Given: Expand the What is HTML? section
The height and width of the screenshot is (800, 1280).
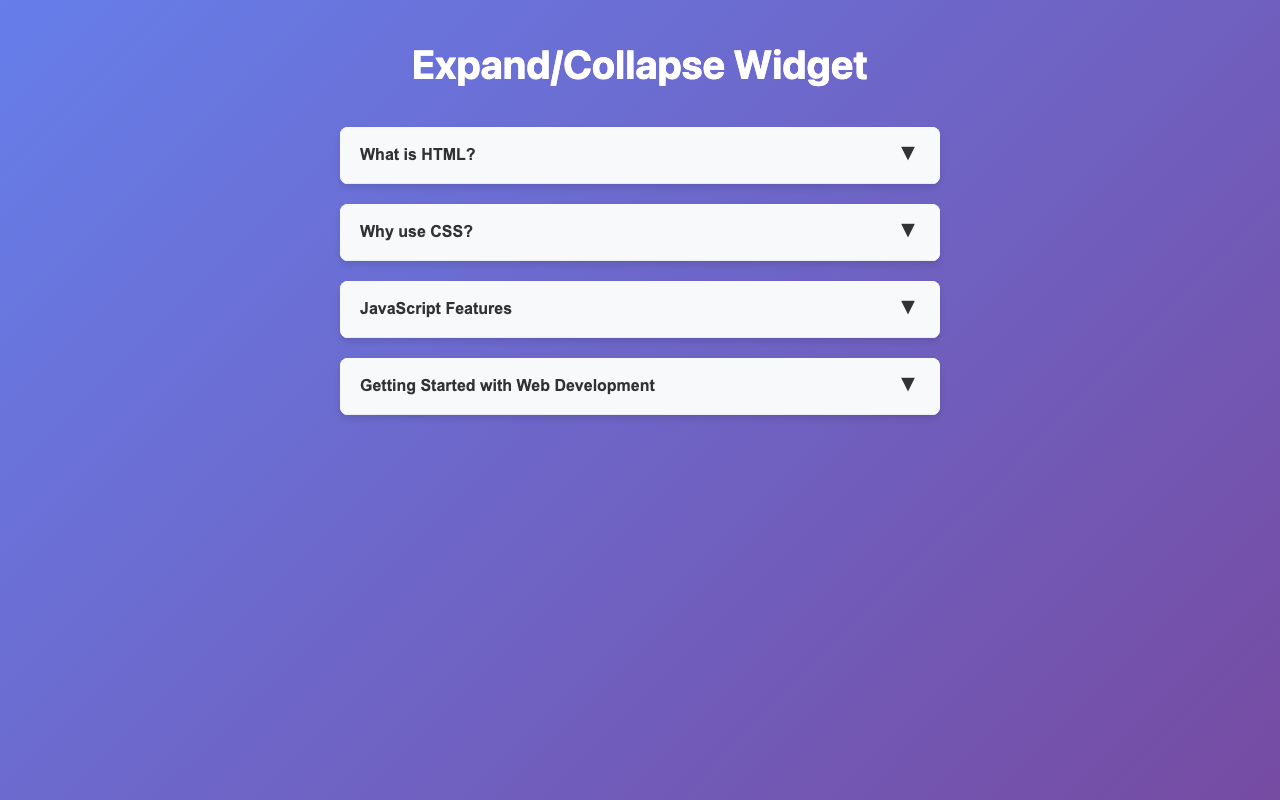Looking at the screenshot, I should tap(639, 155).
